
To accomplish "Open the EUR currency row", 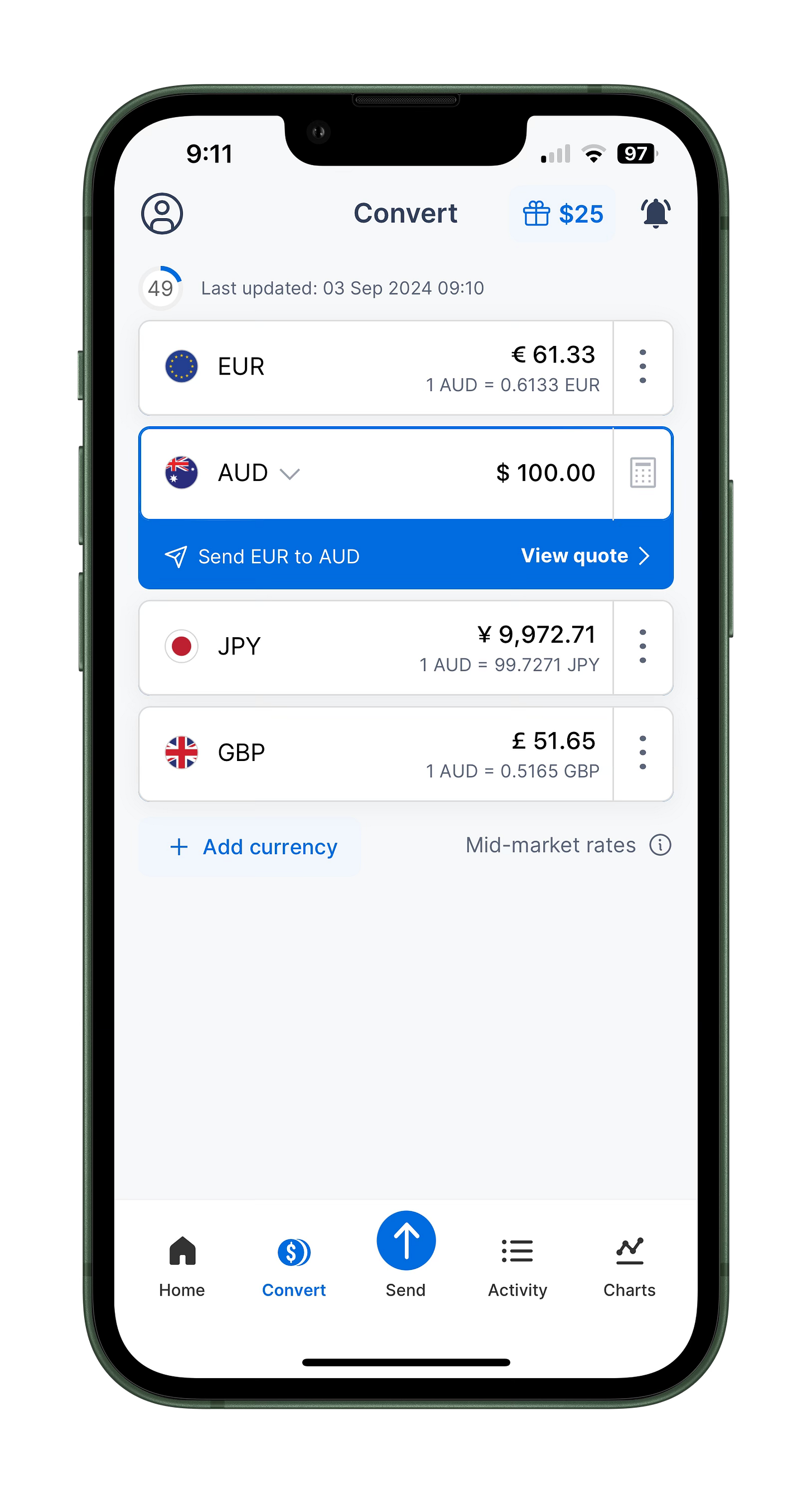I will tap(375, 368).
